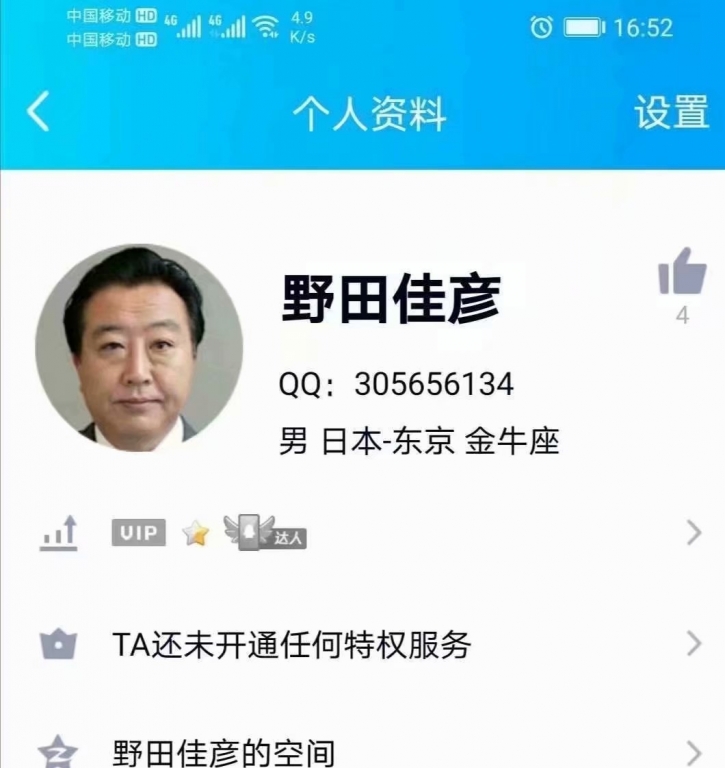Go back using the top-left arrow
This screenshot has height=768, width=725.
(x=38, y=112)
